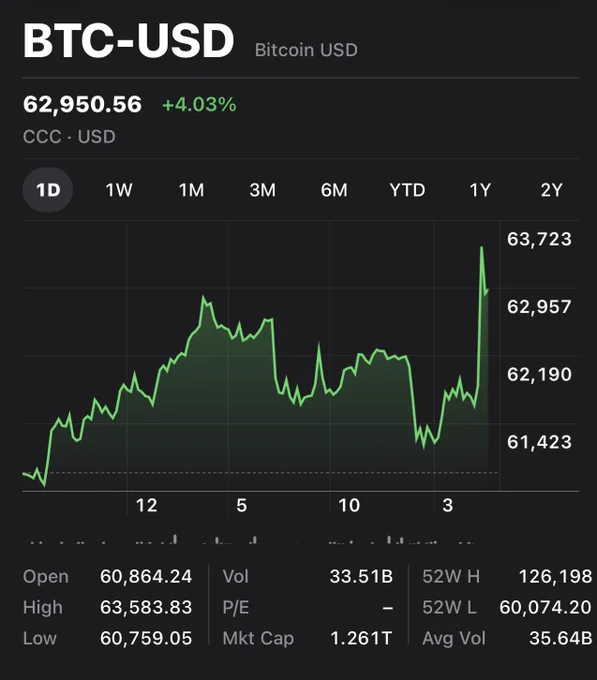
Task: Show the 1M price chart
Action: click(x=192, y=190)
